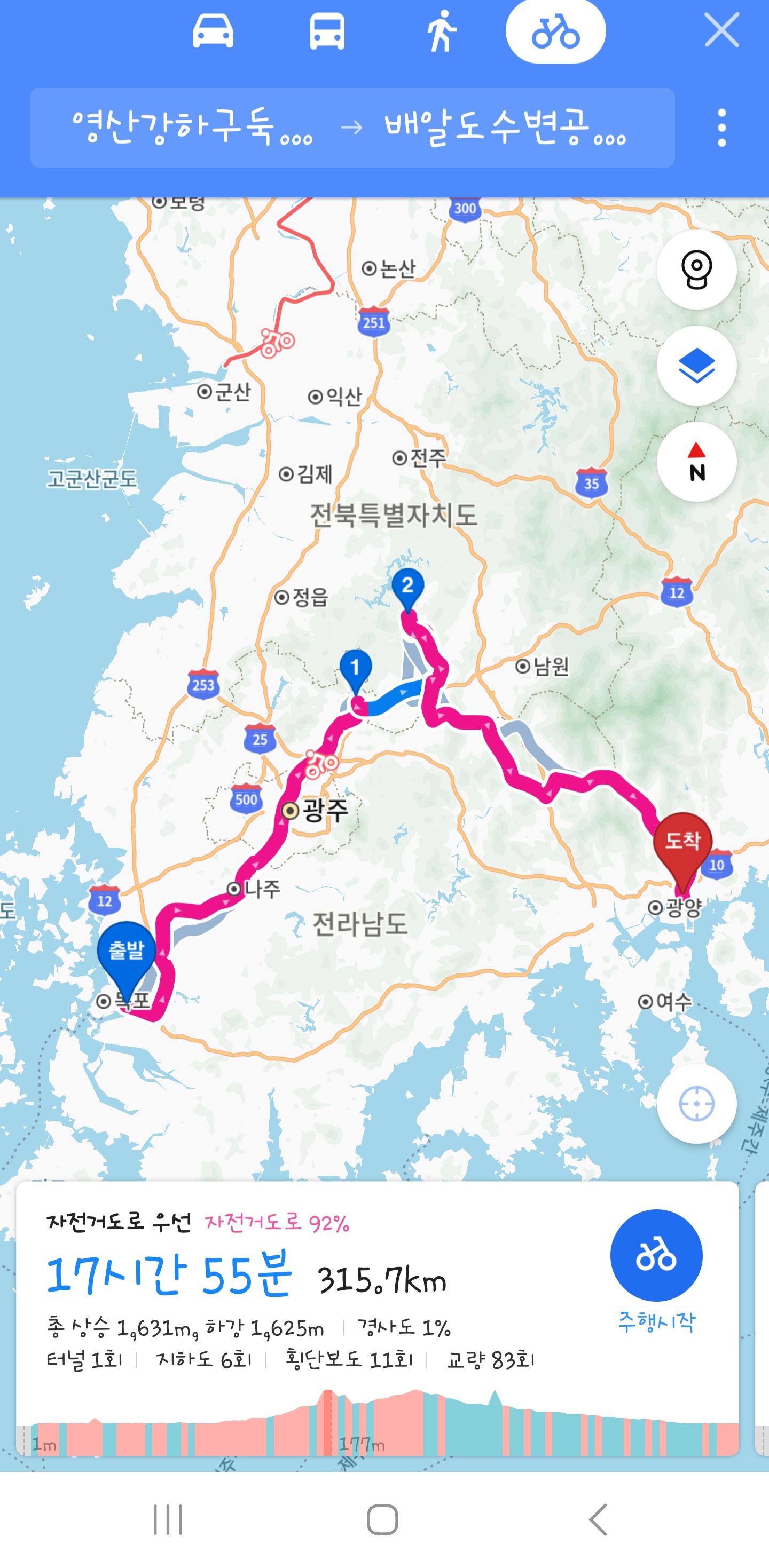Switch to car directions mode
Screen dimensions: 769x1568
pos(213,31)
